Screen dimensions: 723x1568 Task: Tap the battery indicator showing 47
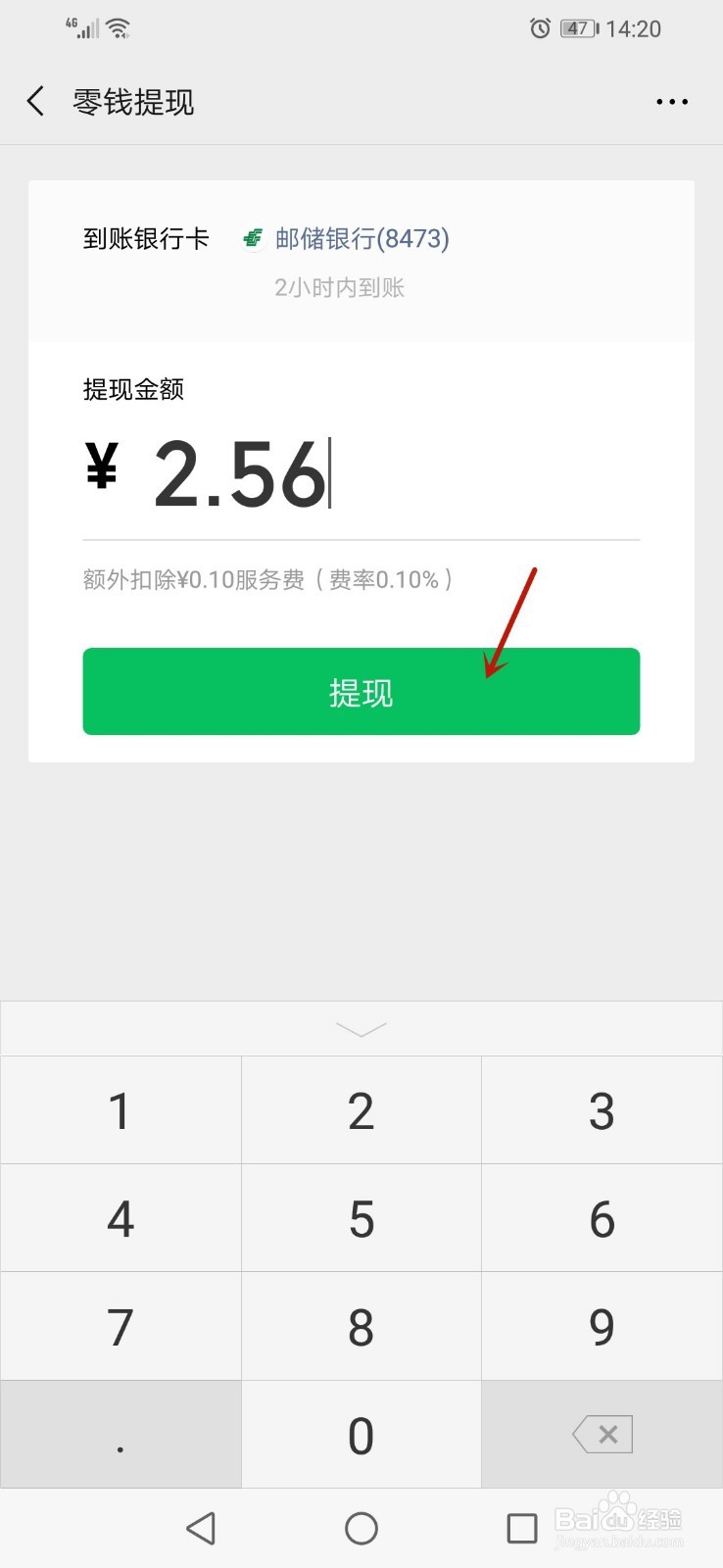pyautogui.click(x=576, y=28)
